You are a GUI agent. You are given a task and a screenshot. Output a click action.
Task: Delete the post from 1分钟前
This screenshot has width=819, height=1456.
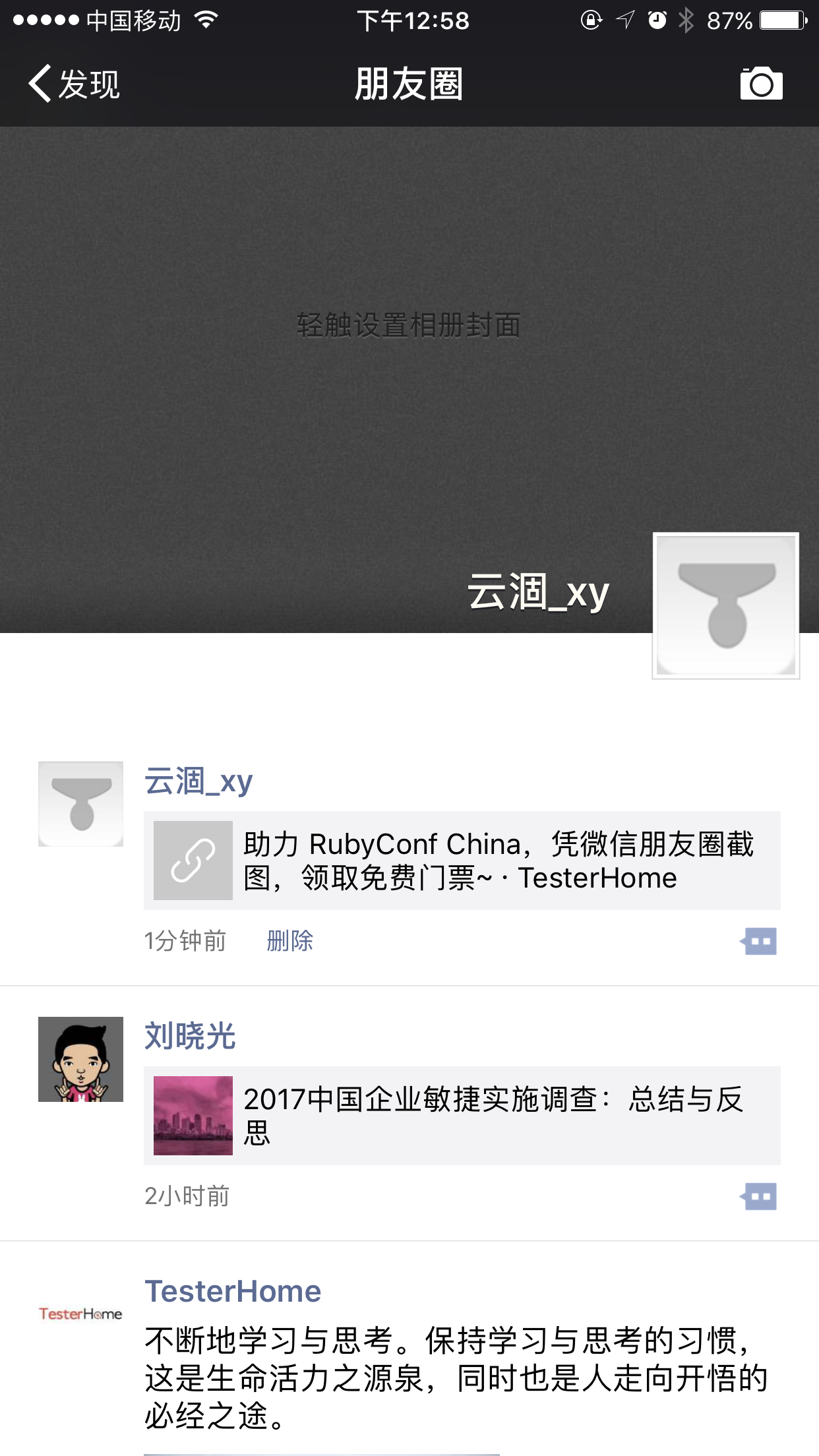pos(289,941)
